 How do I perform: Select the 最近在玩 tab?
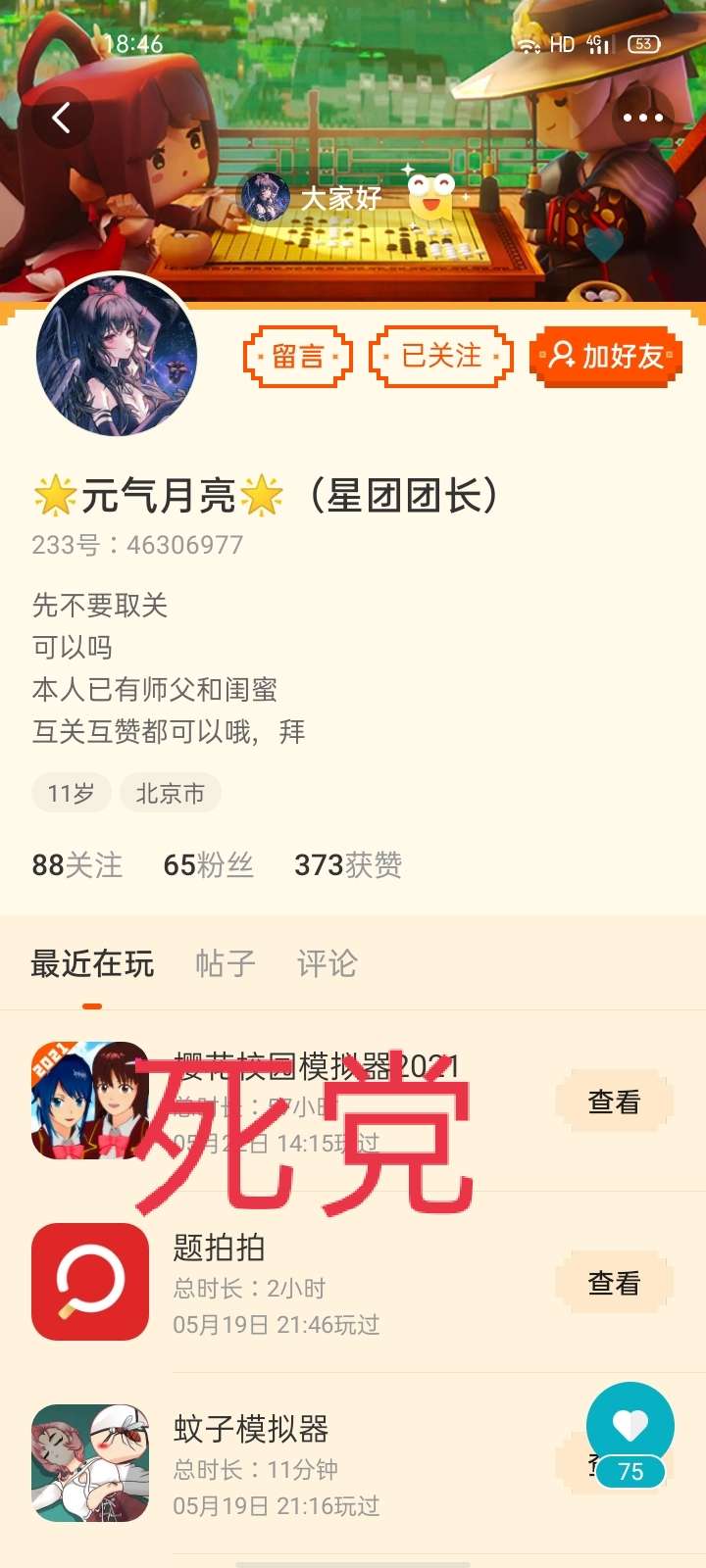pyautogui.click(x=92, y=963)
